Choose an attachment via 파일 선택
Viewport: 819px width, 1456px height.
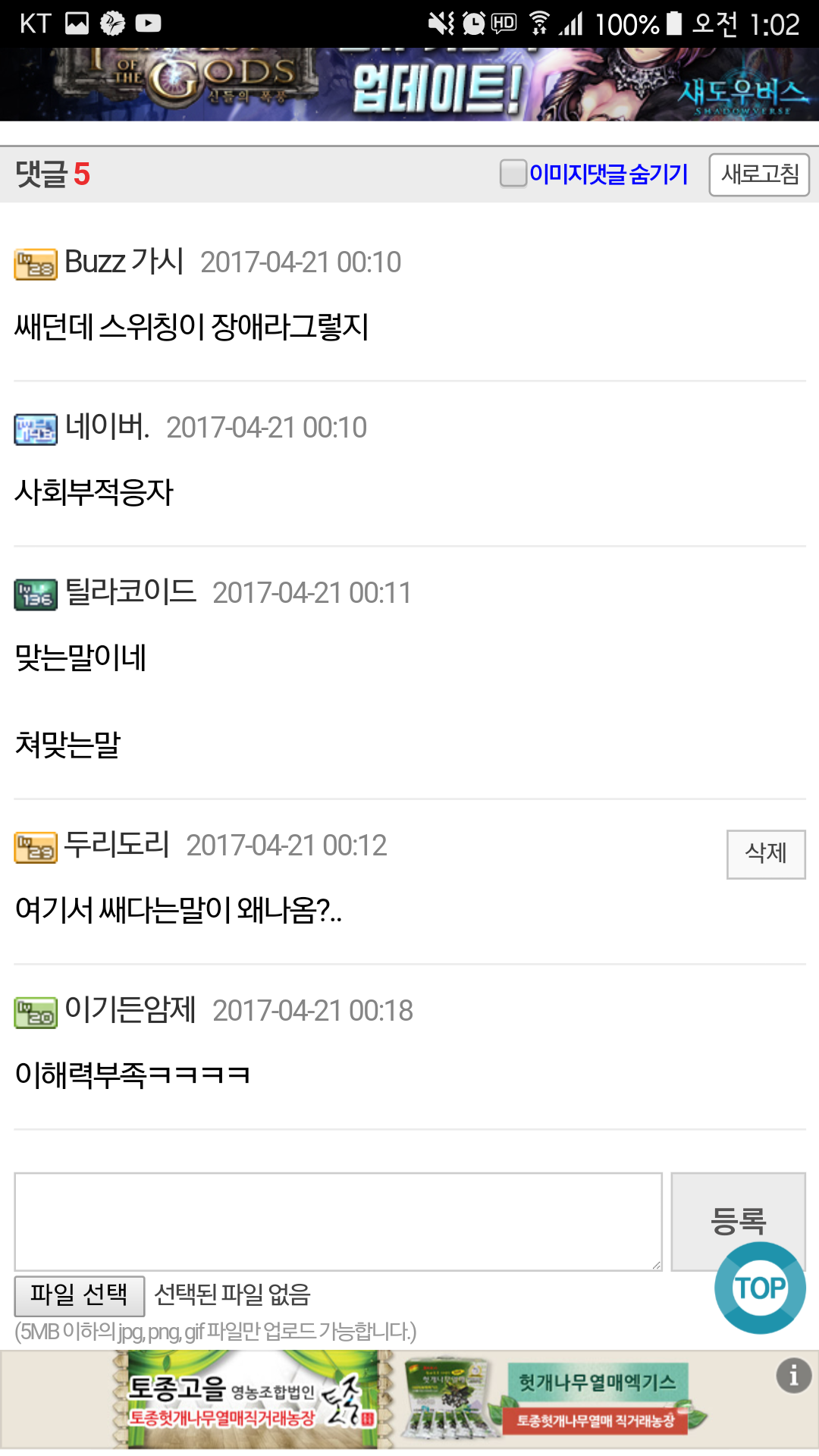[80, 1295]
